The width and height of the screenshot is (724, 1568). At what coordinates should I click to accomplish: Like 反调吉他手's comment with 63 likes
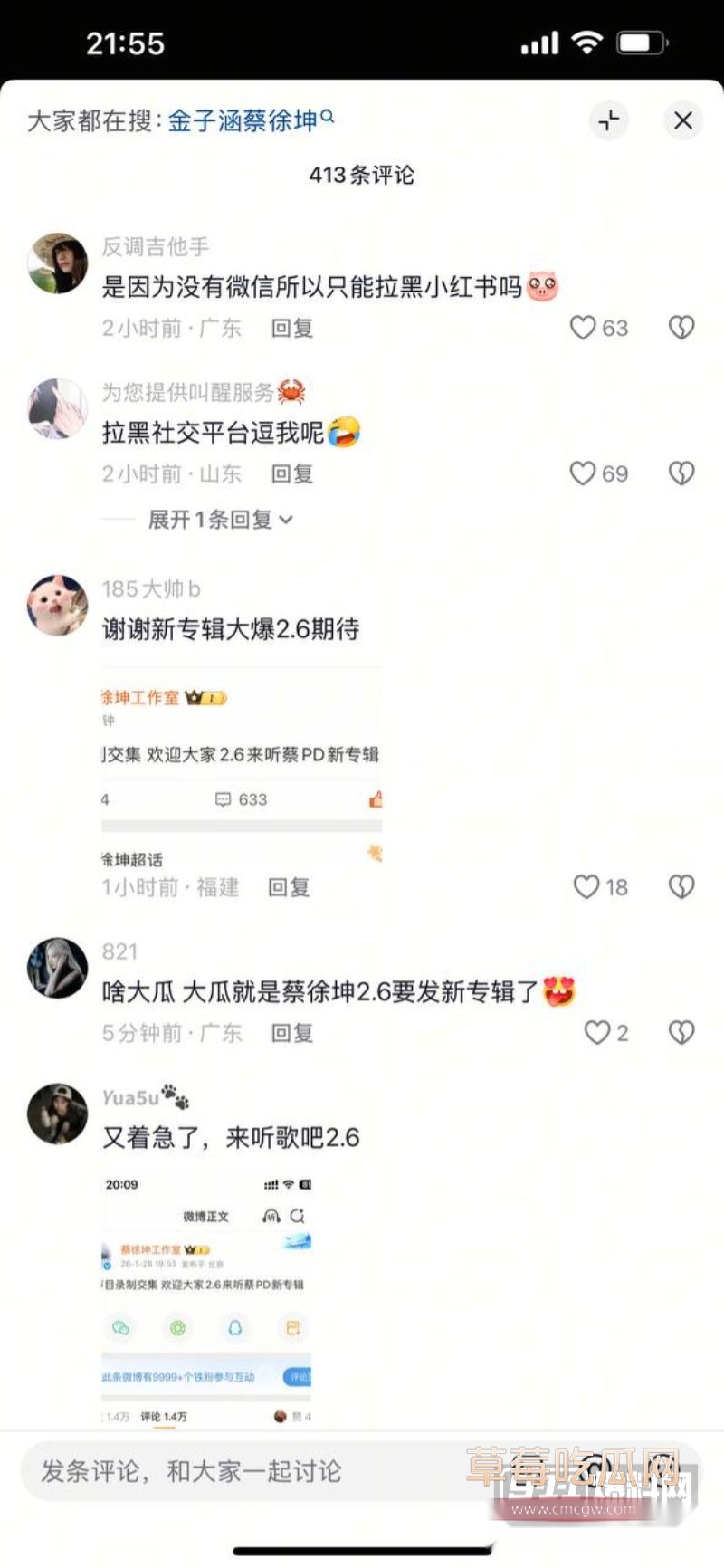pos(584,328)
